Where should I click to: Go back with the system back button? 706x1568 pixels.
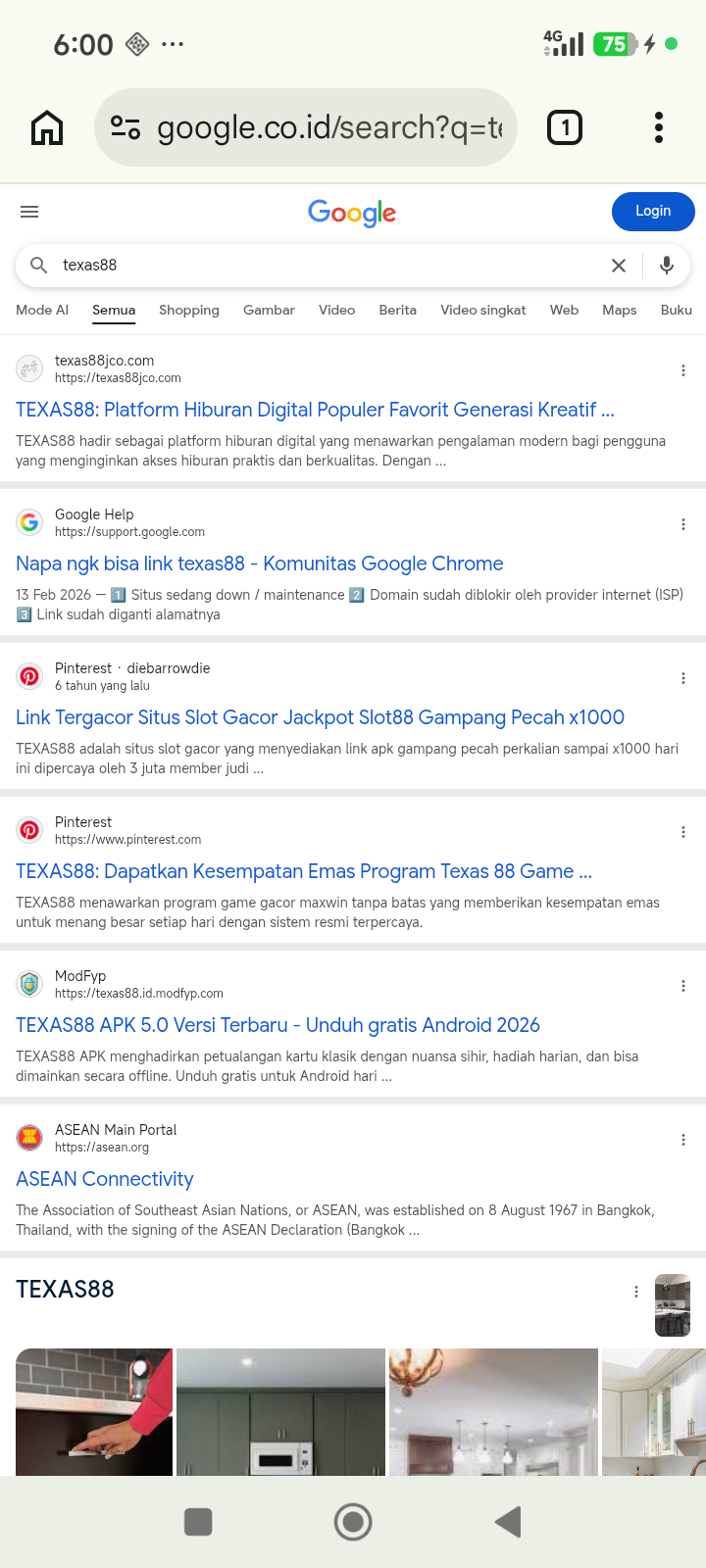point(508,1522)
